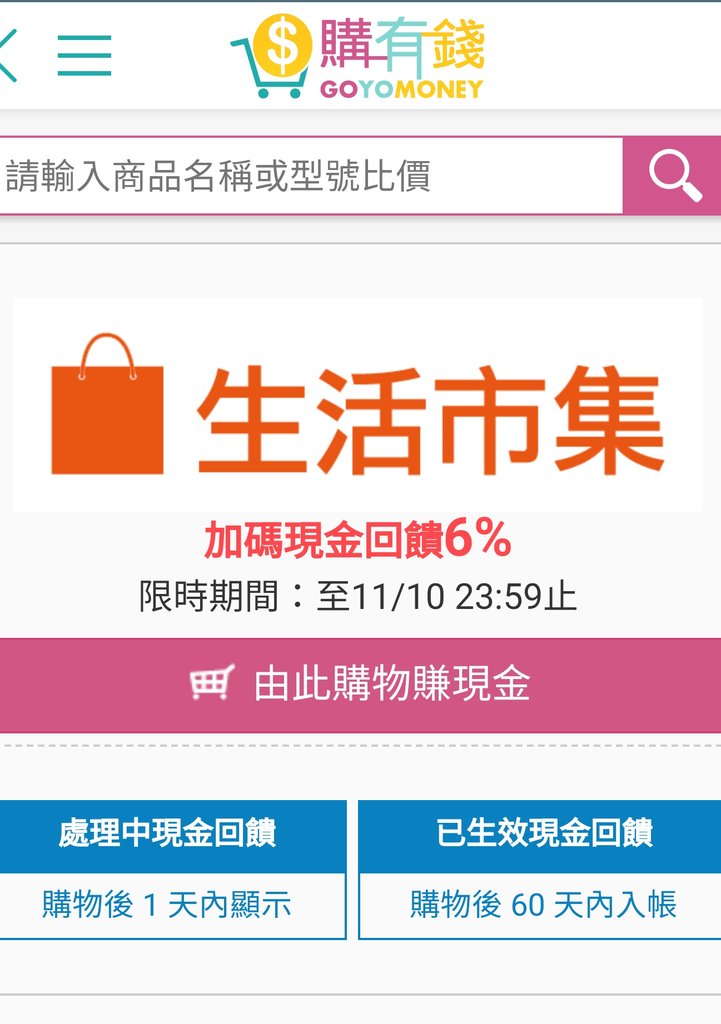Go back using the header arrow

point(8,55)
